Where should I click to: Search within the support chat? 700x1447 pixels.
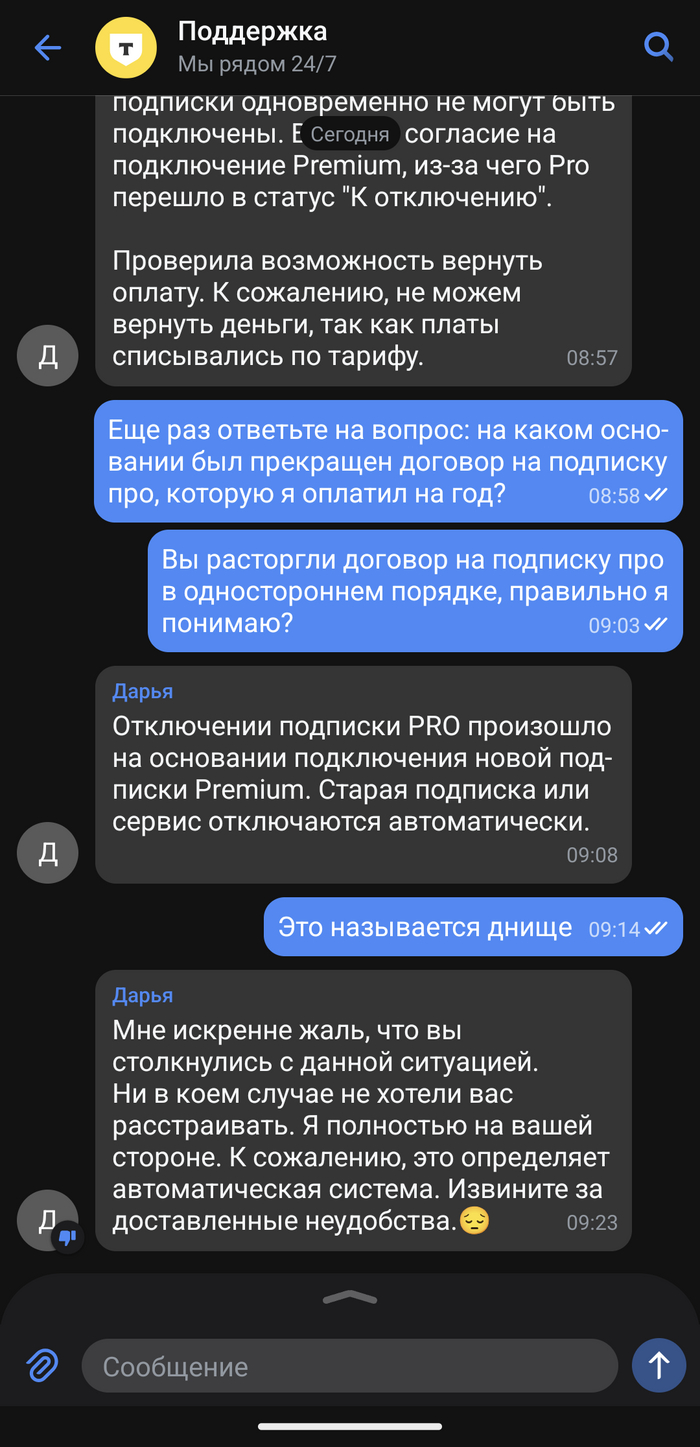pyautogui.click(x=658, y=46)
